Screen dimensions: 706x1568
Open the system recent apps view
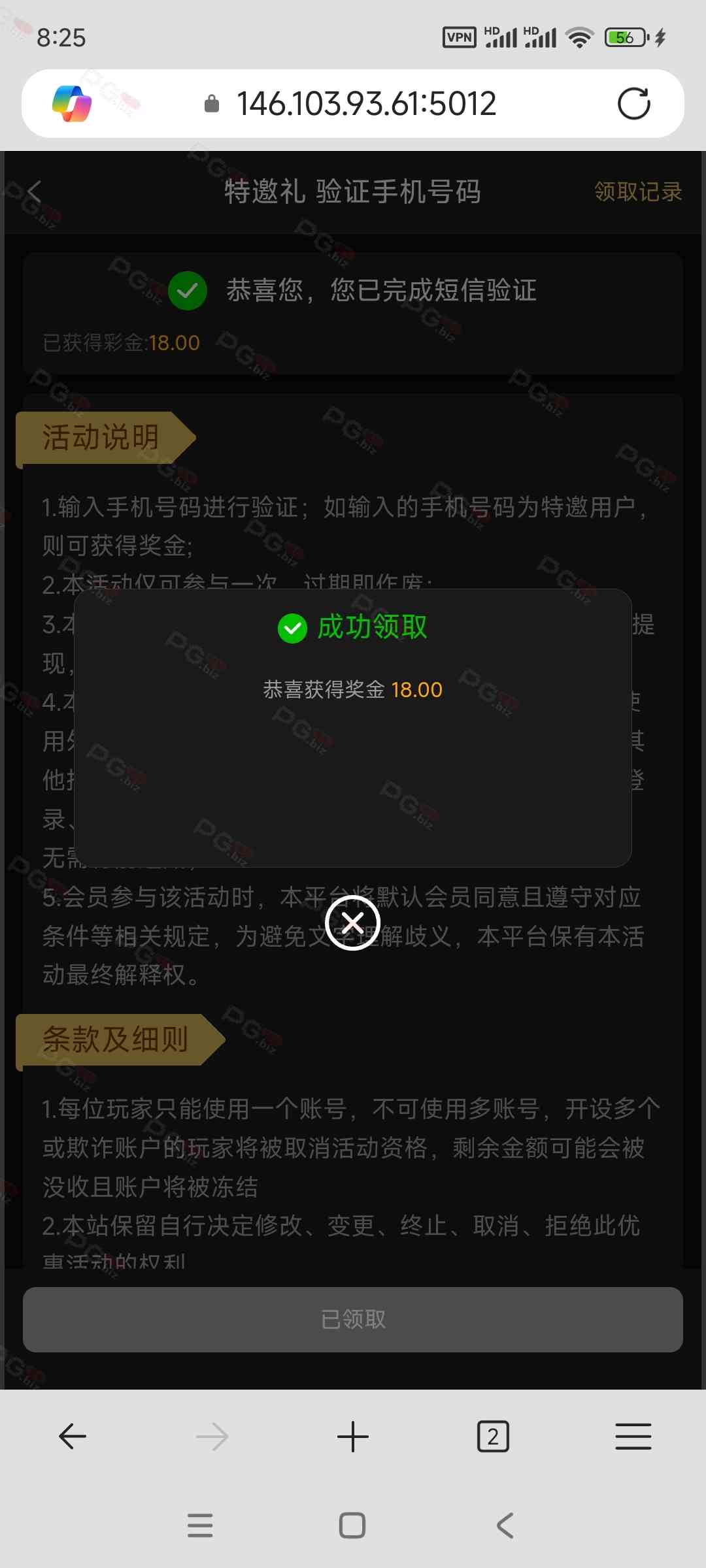tap(200, 1526)
